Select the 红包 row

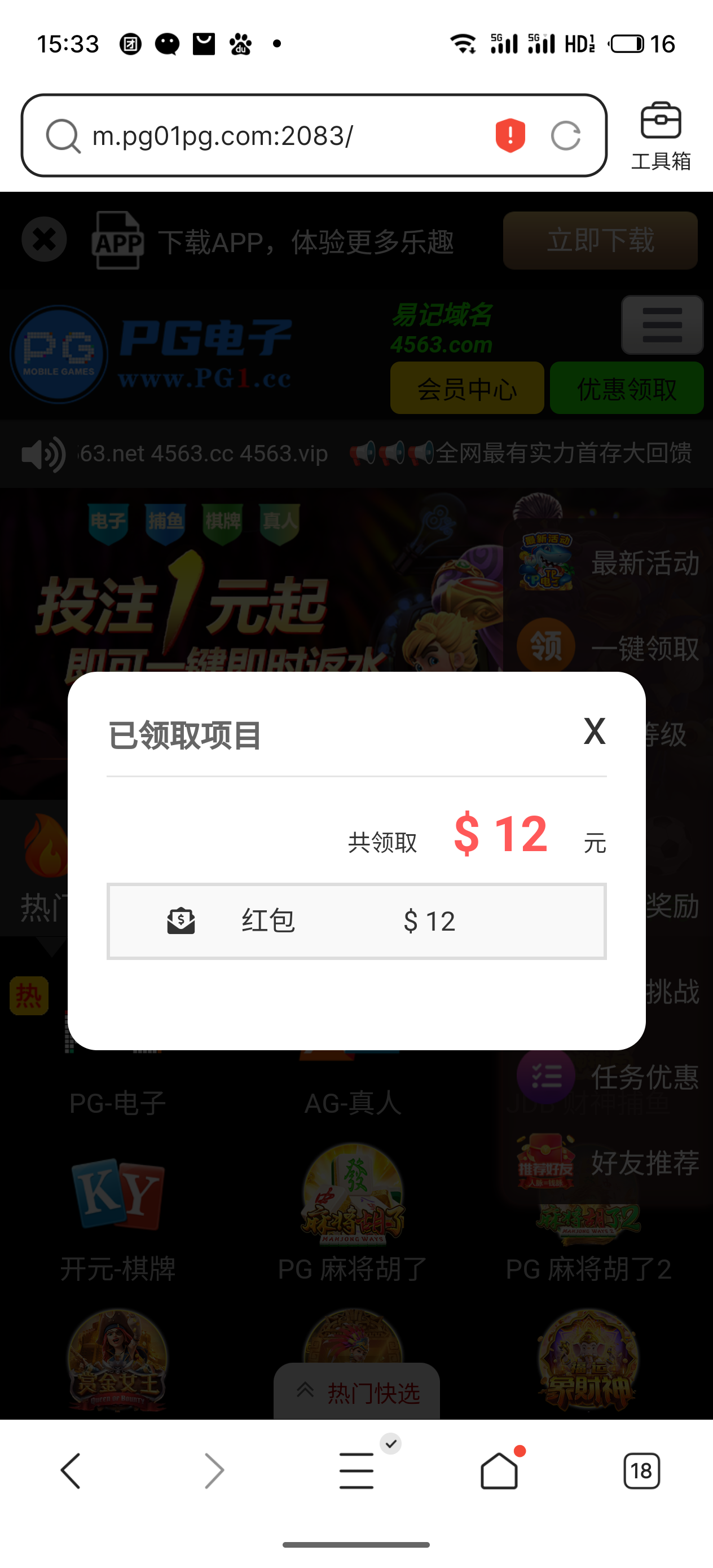coord(356,921)
